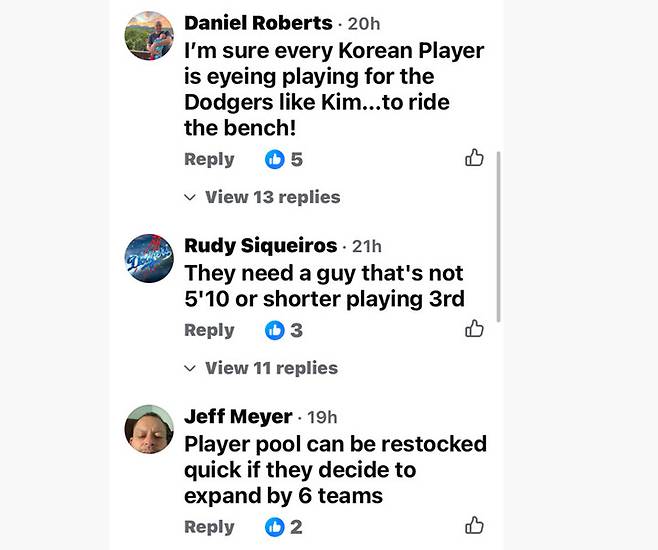This screenshot has width=658, height=550.
Task: Reply to Rudy Siqueiros' comment
Action: [209, 330]
